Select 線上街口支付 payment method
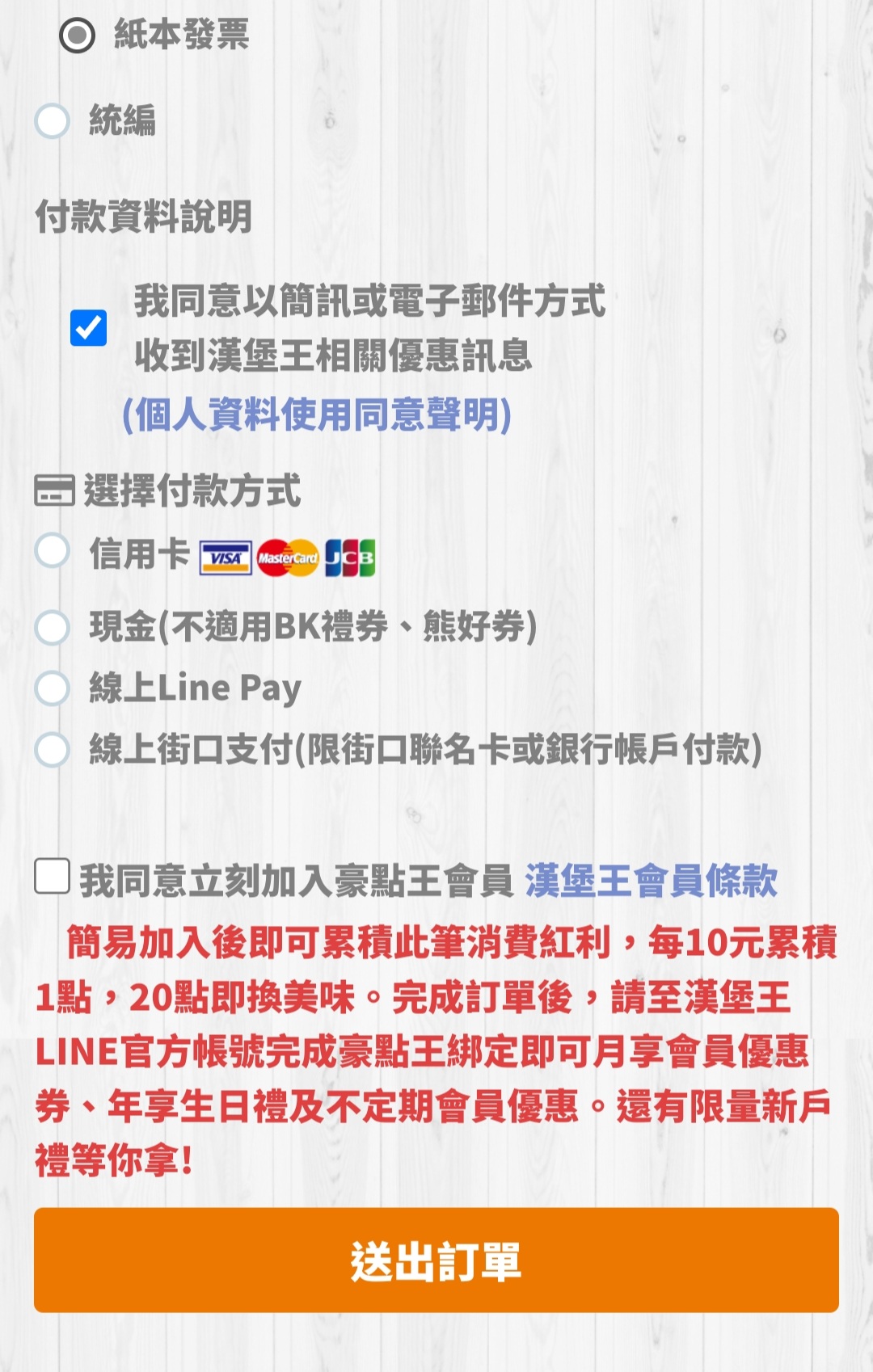873x1372 pixels. pos(53,750)
